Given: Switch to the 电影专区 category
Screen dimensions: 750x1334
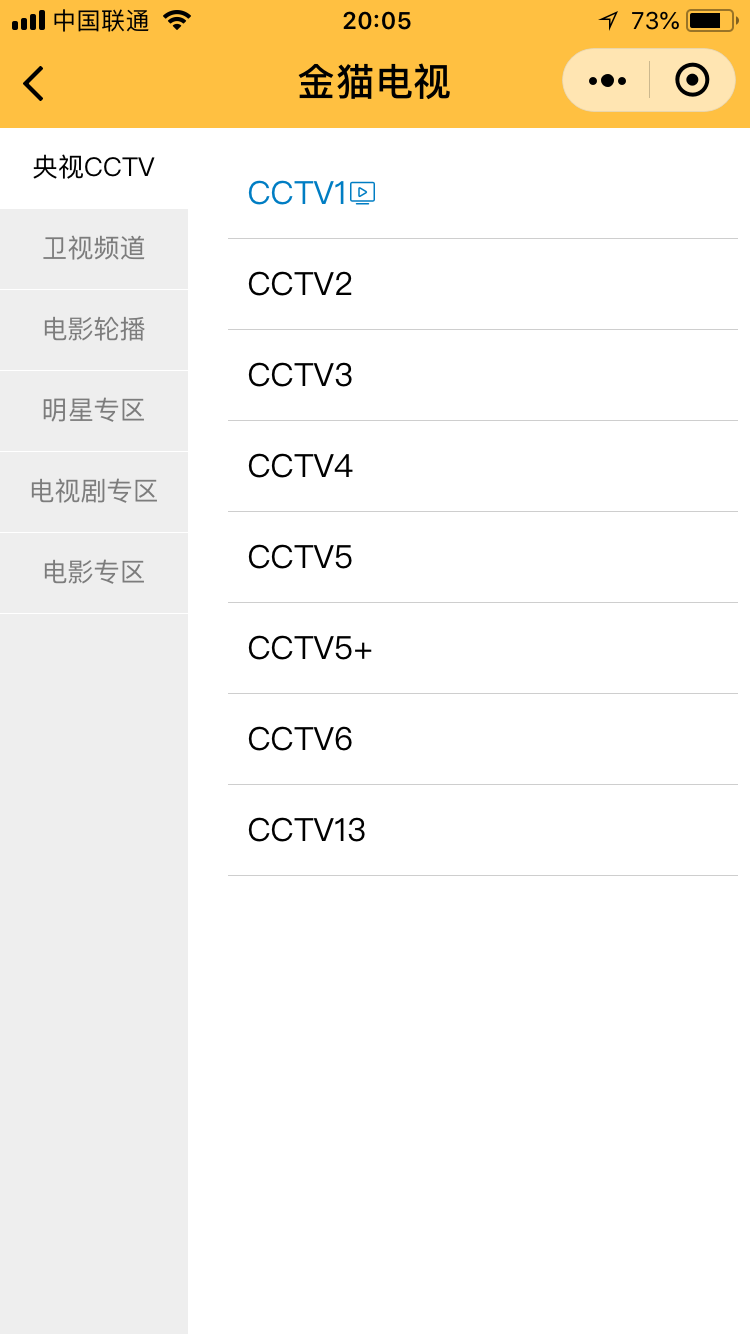Looking at the screenshot, I should tap(94, 573).
